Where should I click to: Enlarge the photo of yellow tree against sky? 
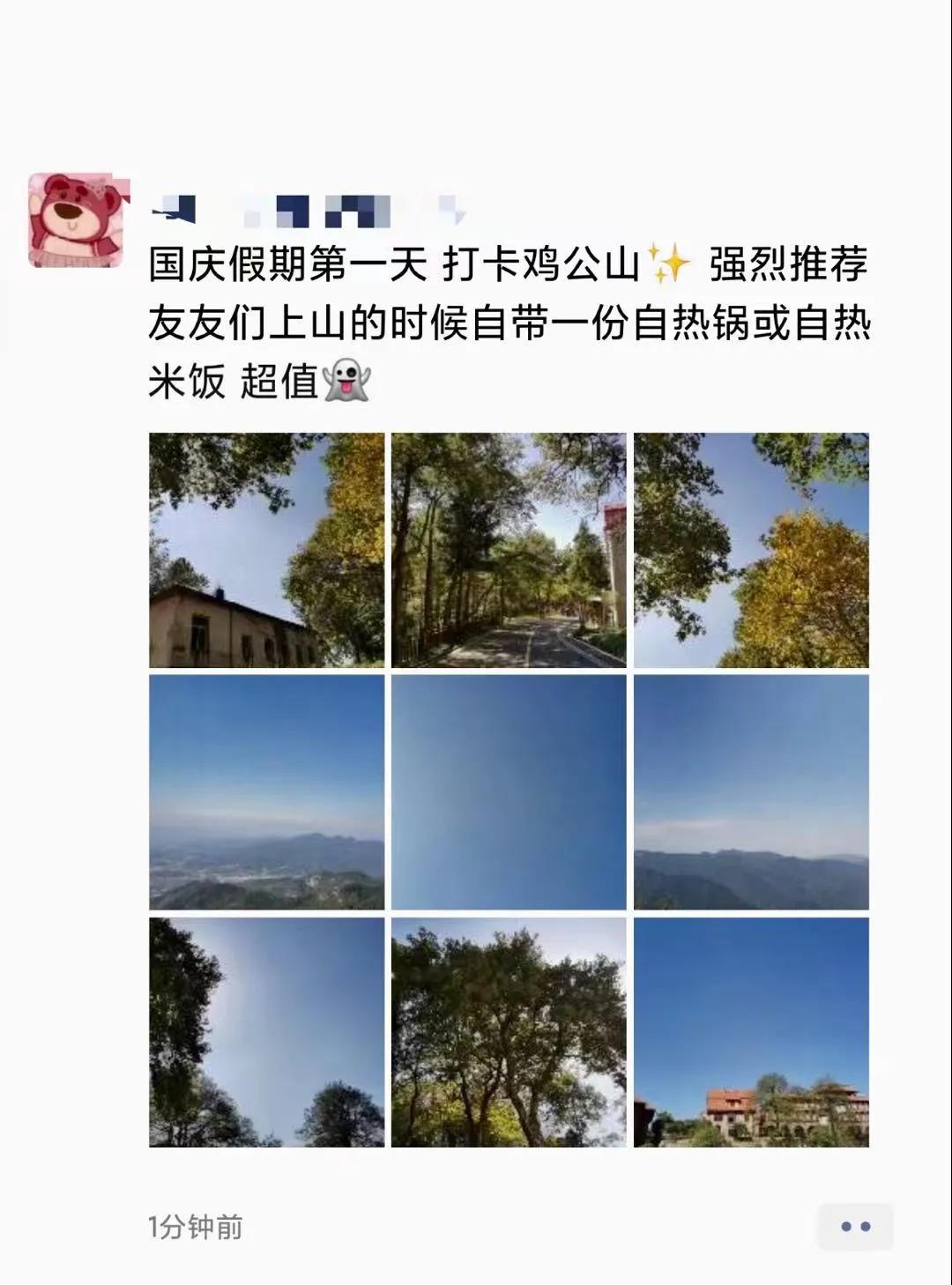pos(751,550)
